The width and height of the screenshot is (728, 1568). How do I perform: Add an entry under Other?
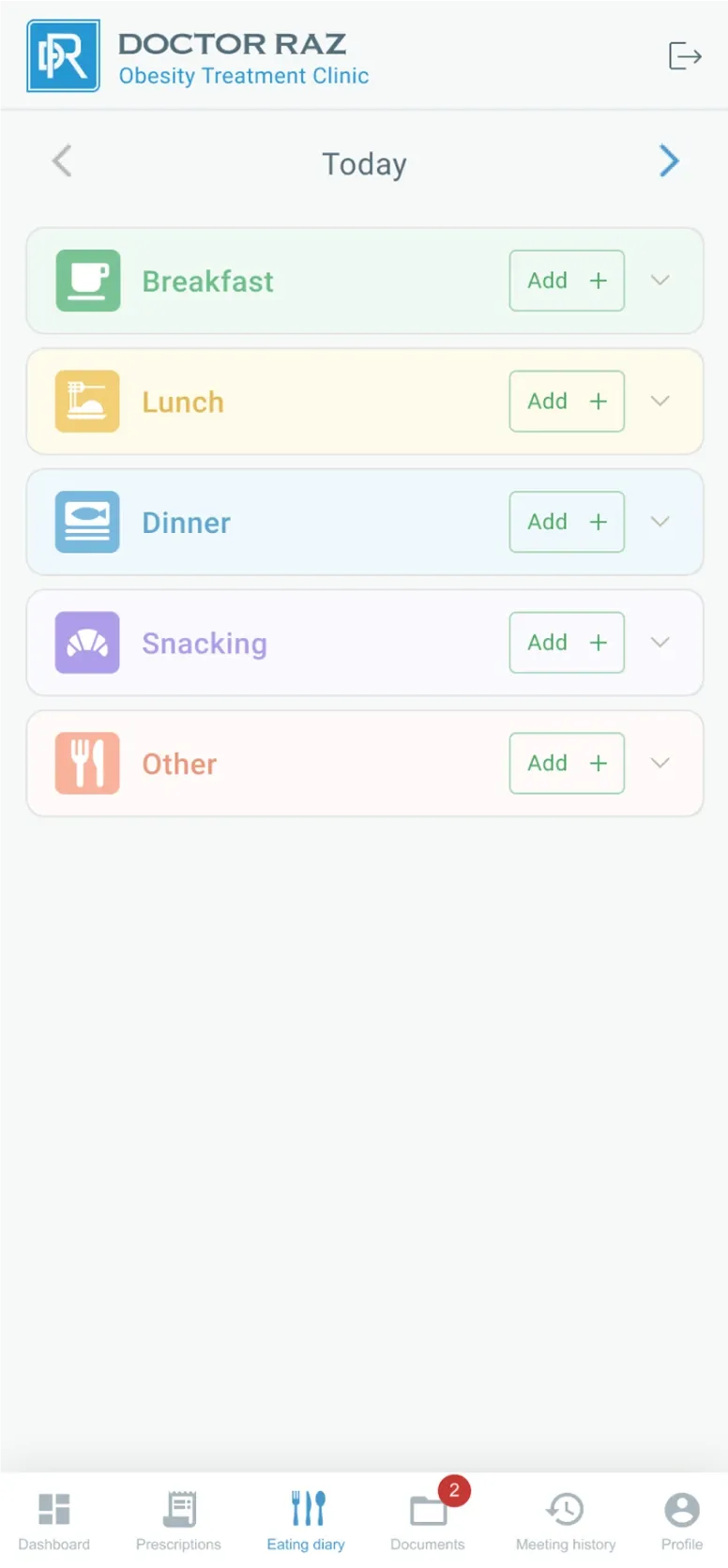pos(567,763)
